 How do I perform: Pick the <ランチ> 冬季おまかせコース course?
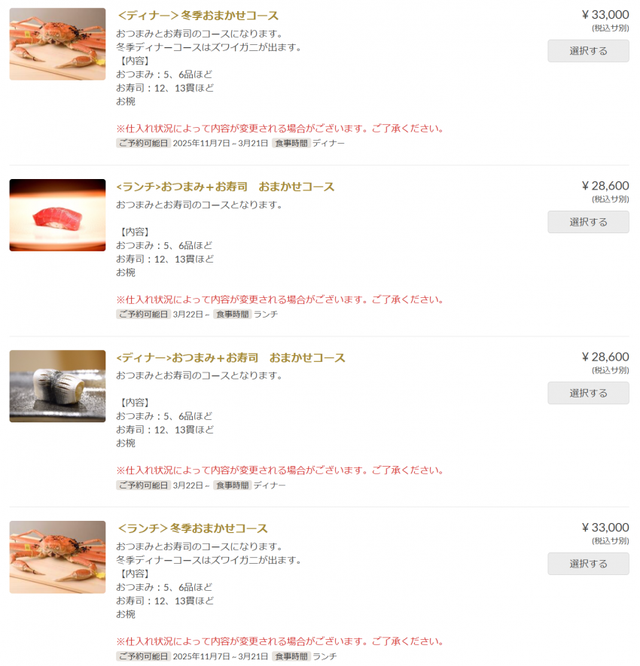[588, 564]
